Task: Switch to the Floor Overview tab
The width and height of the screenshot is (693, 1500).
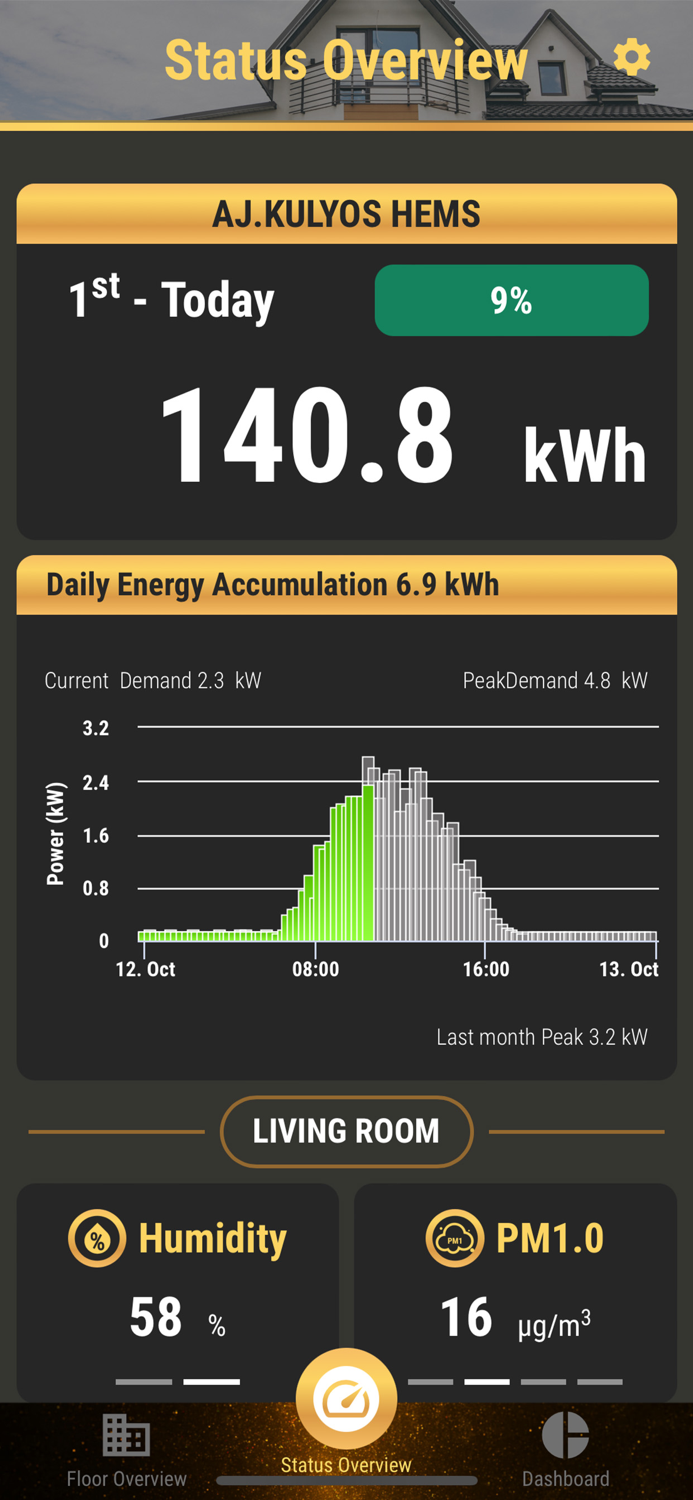Action: click(x=126, y=1450)
